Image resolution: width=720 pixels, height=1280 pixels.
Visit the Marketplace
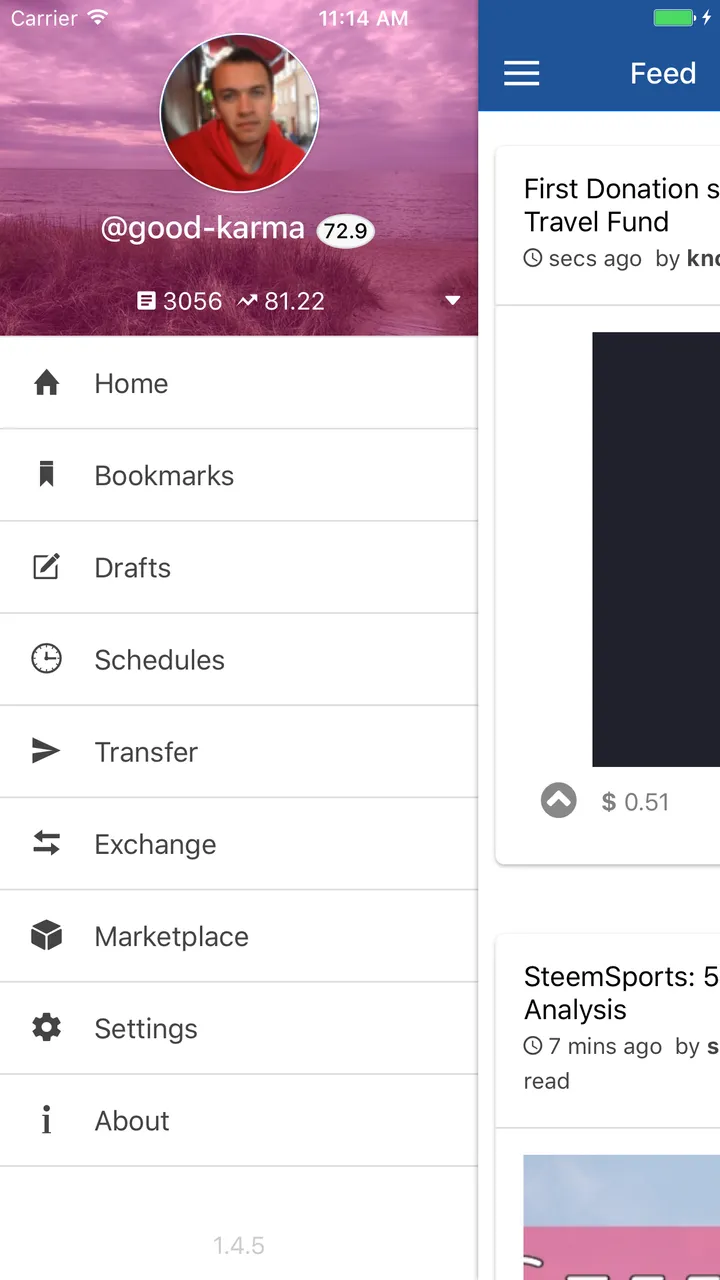239,935
